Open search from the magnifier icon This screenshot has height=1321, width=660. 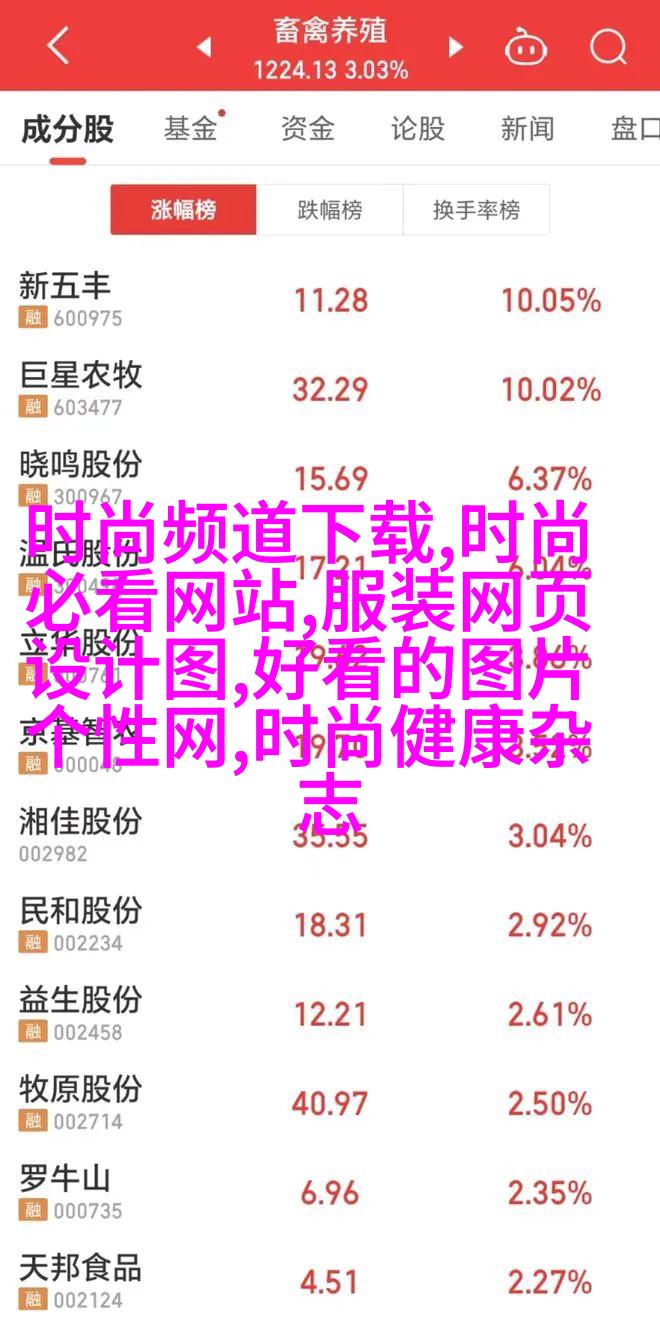pos(607,46)
